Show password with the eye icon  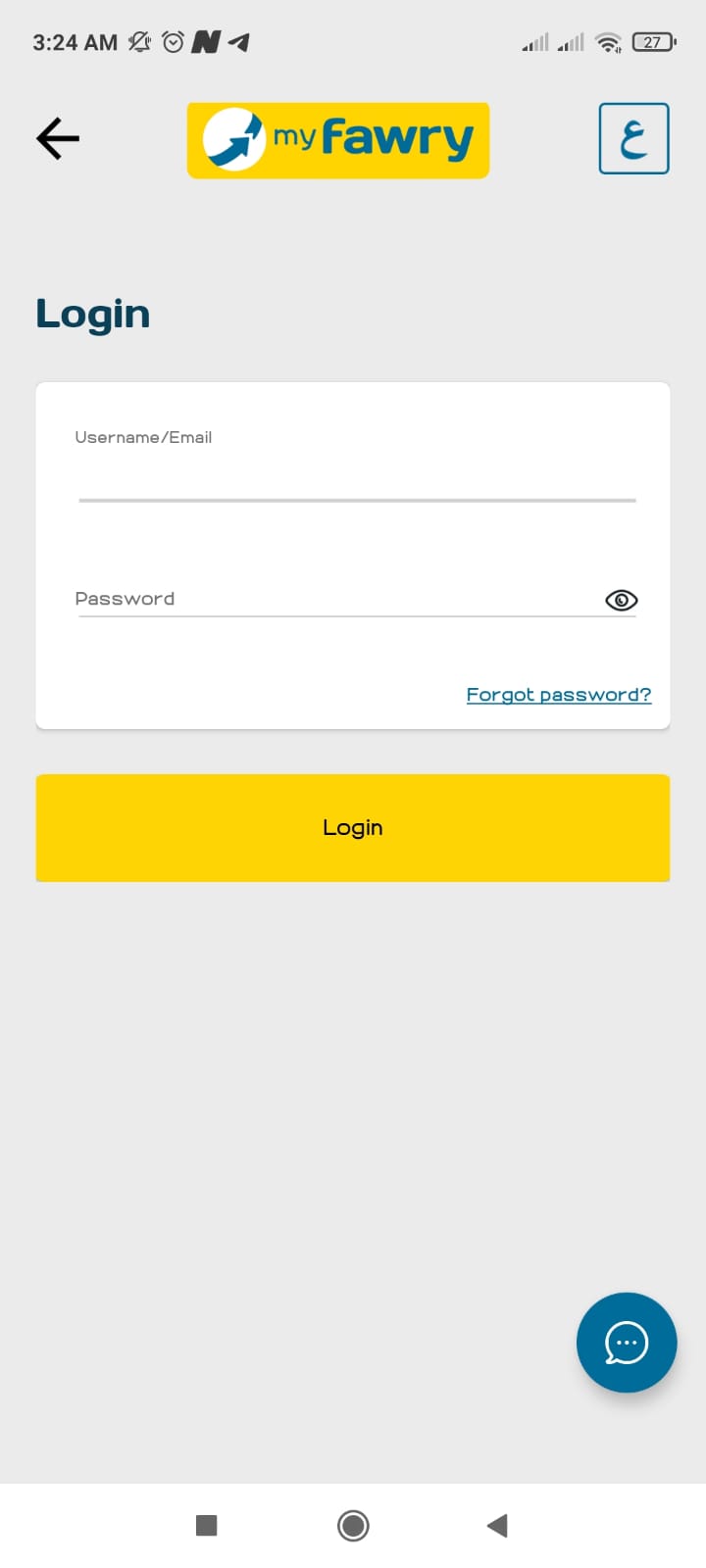coord(621,600)
